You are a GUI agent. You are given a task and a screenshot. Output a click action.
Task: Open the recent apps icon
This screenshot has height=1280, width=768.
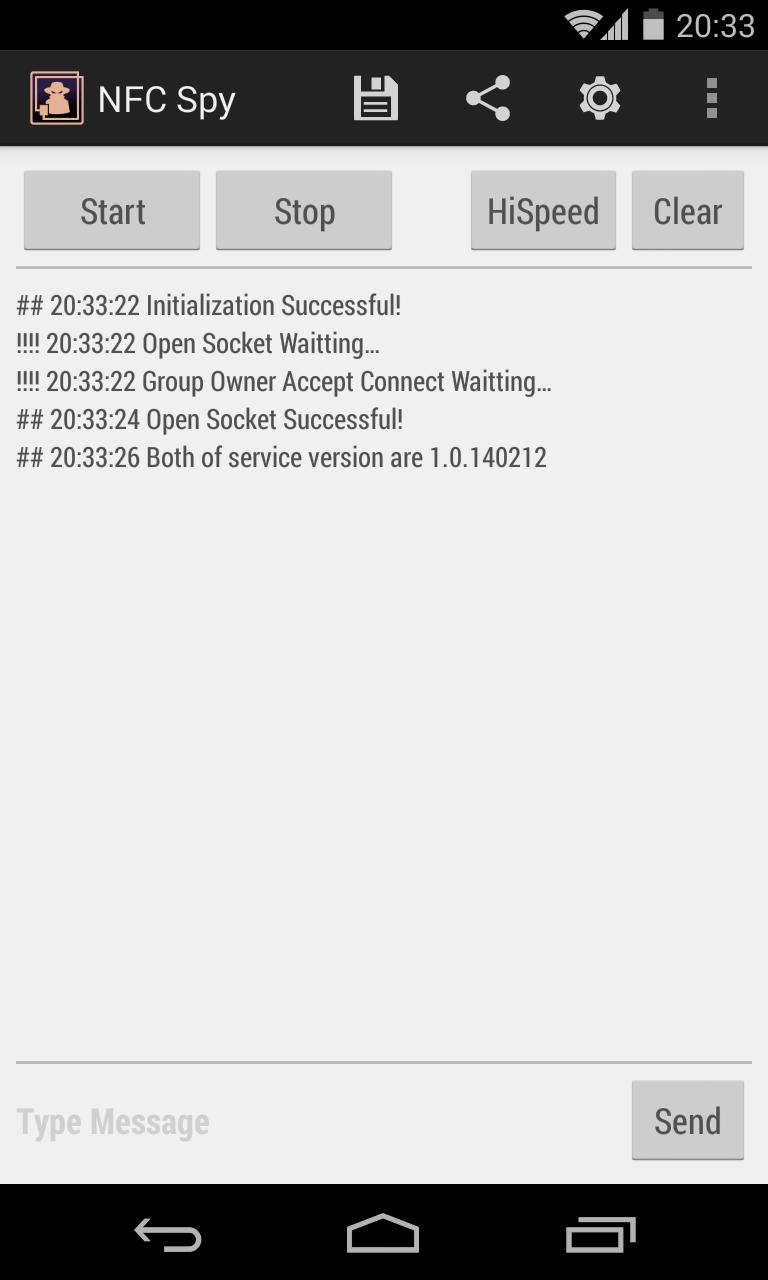point(601,1232)
